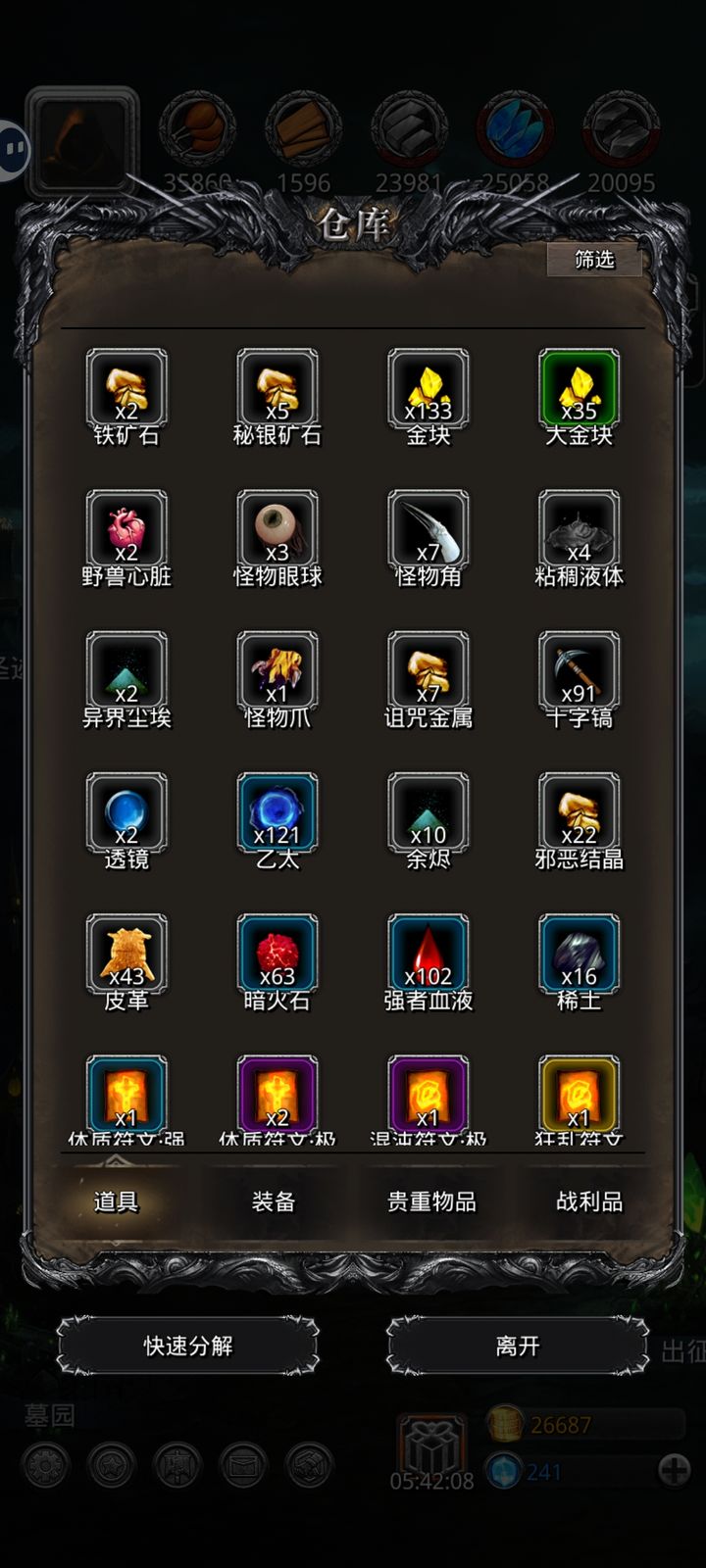Select the 铁矿石 item
This screenshot has width=706, height=1568.
pos(126,389)
